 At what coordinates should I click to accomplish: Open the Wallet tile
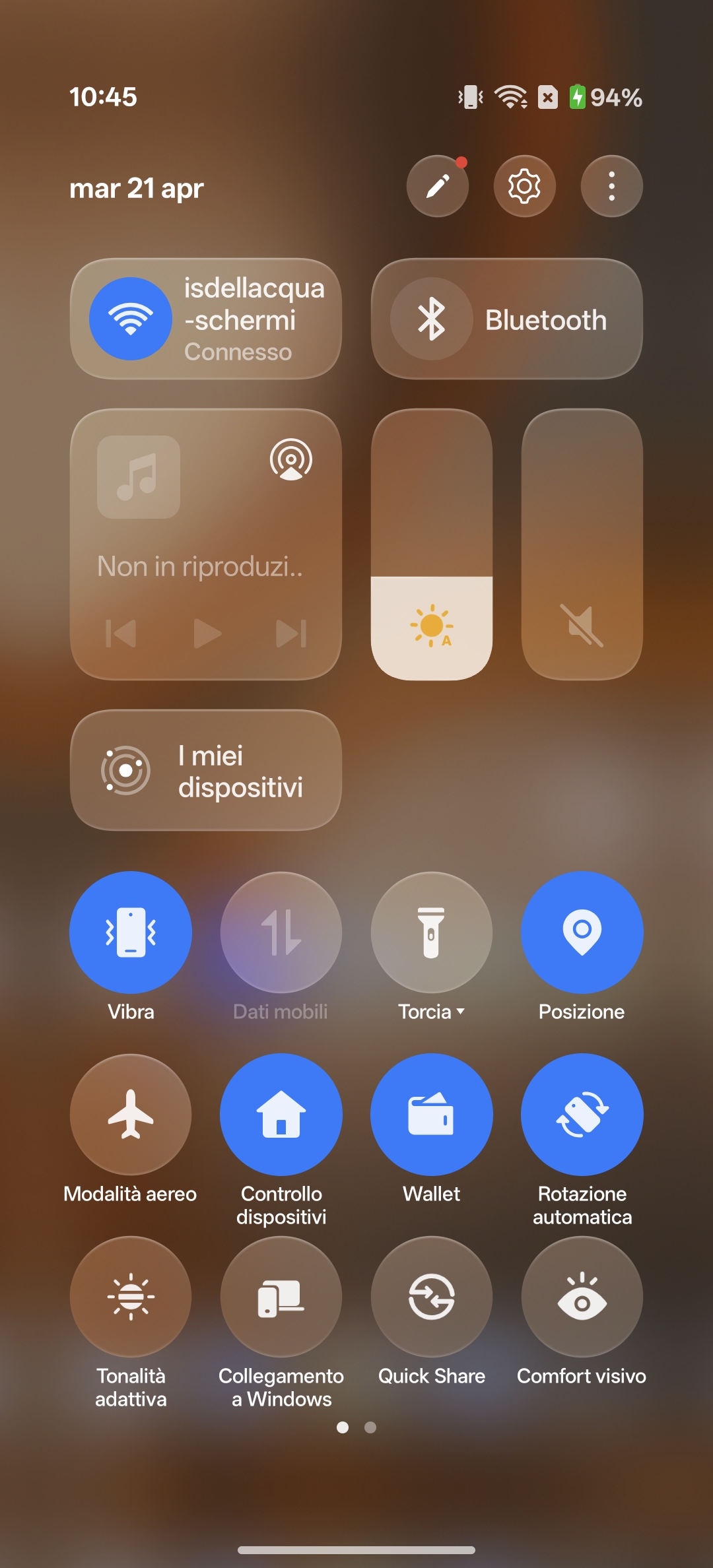[432, 1115]
